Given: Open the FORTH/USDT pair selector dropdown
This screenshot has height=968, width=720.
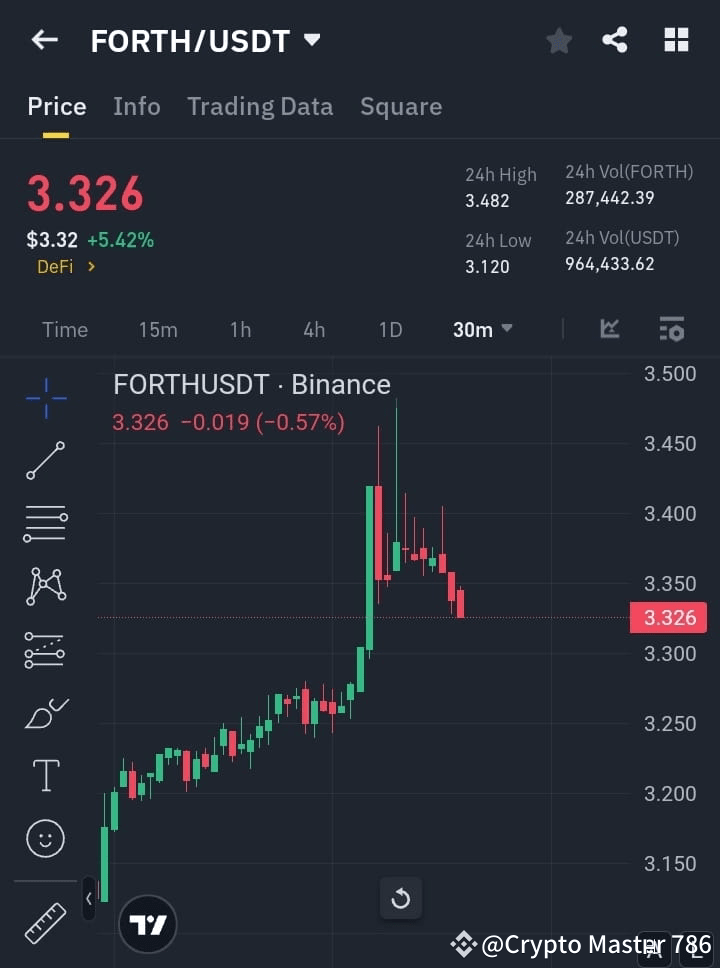Looking at the screenshot, I should pos(310,40).
